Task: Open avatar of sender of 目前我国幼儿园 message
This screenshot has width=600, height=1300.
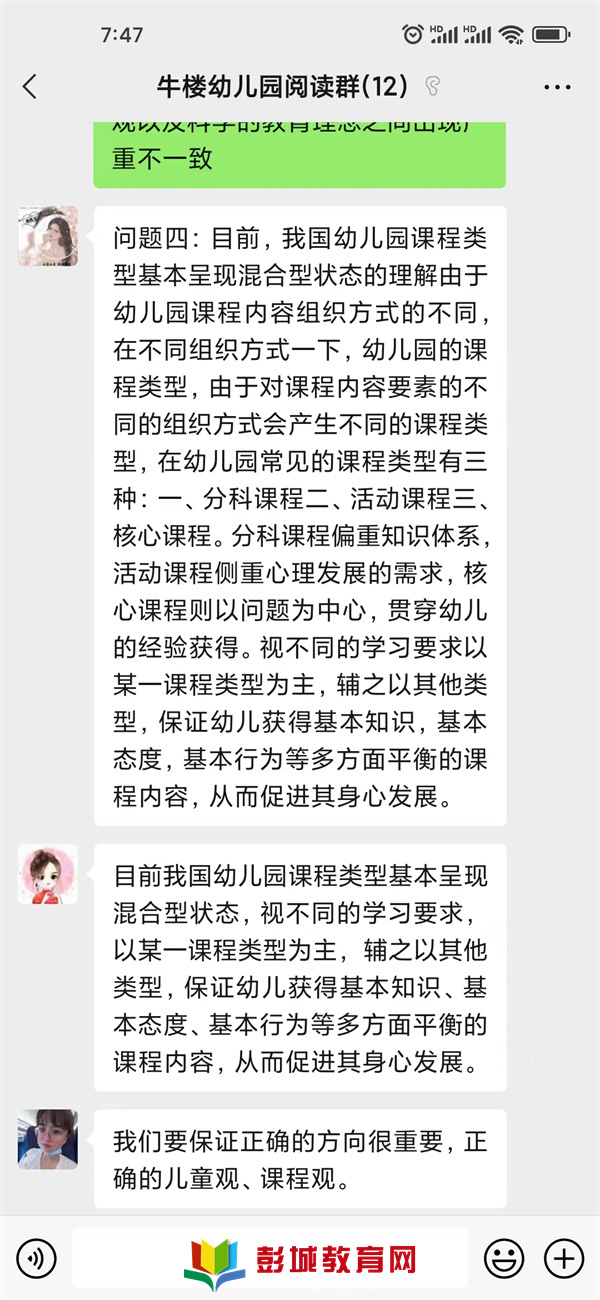Action: 47,874
